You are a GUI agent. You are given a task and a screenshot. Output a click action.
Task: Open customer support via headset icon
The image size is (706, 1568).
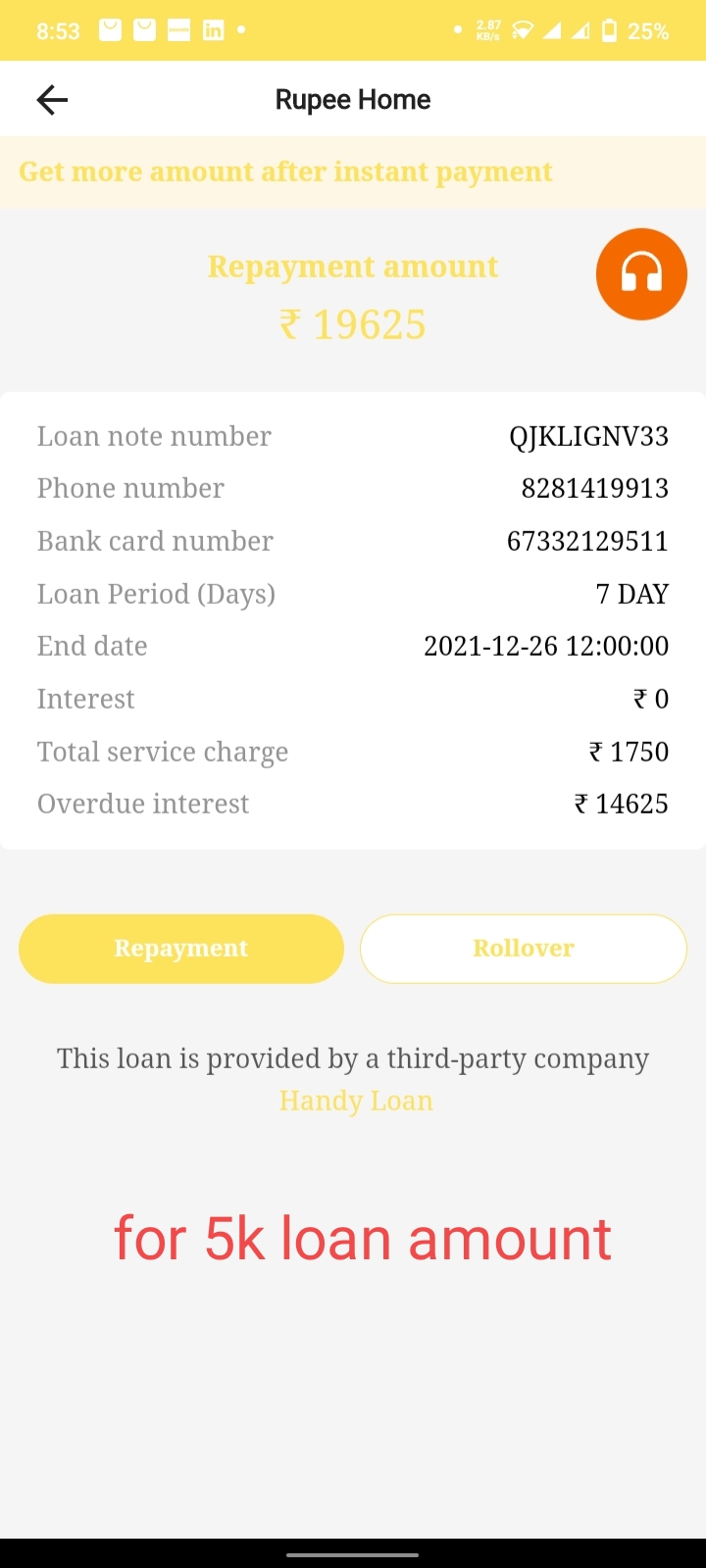tap(641, 274)
